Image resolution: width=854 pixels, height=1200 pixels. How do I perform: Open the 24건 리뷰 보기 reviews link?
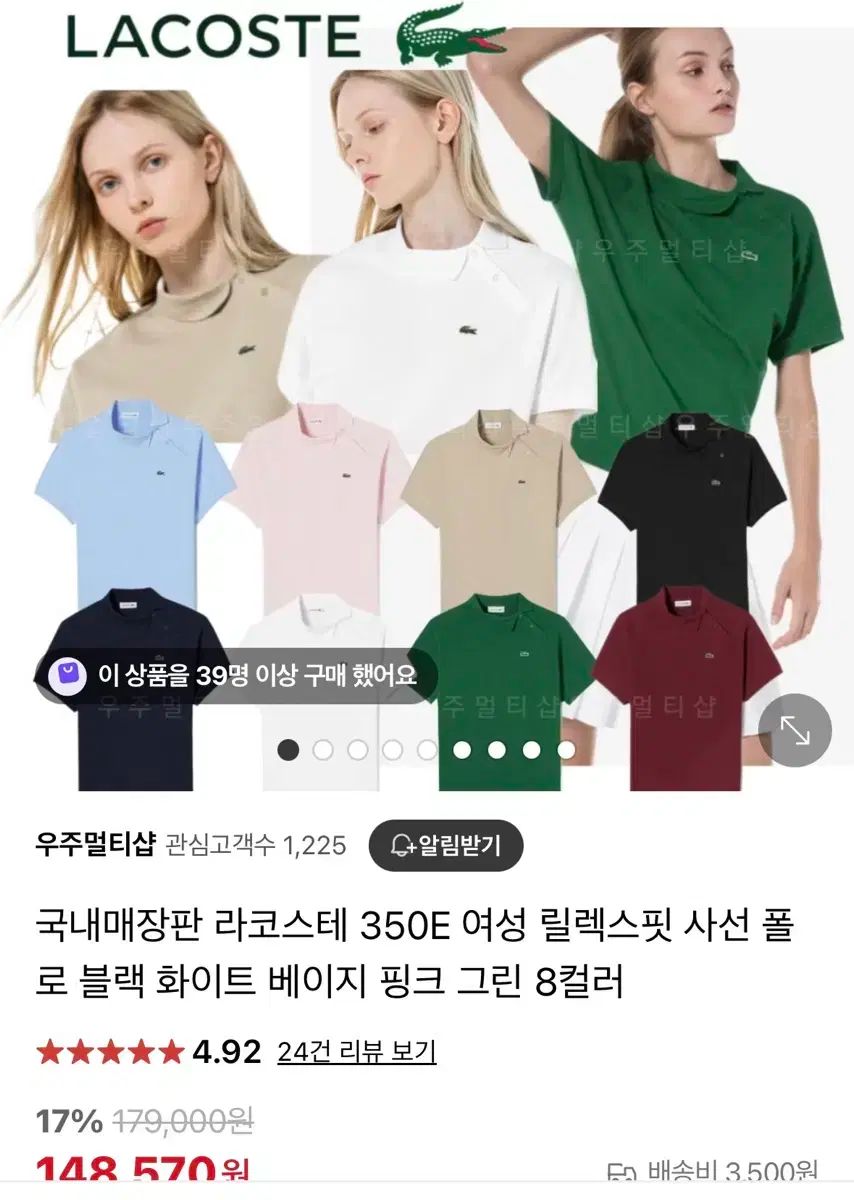[x=357, y=1051]
